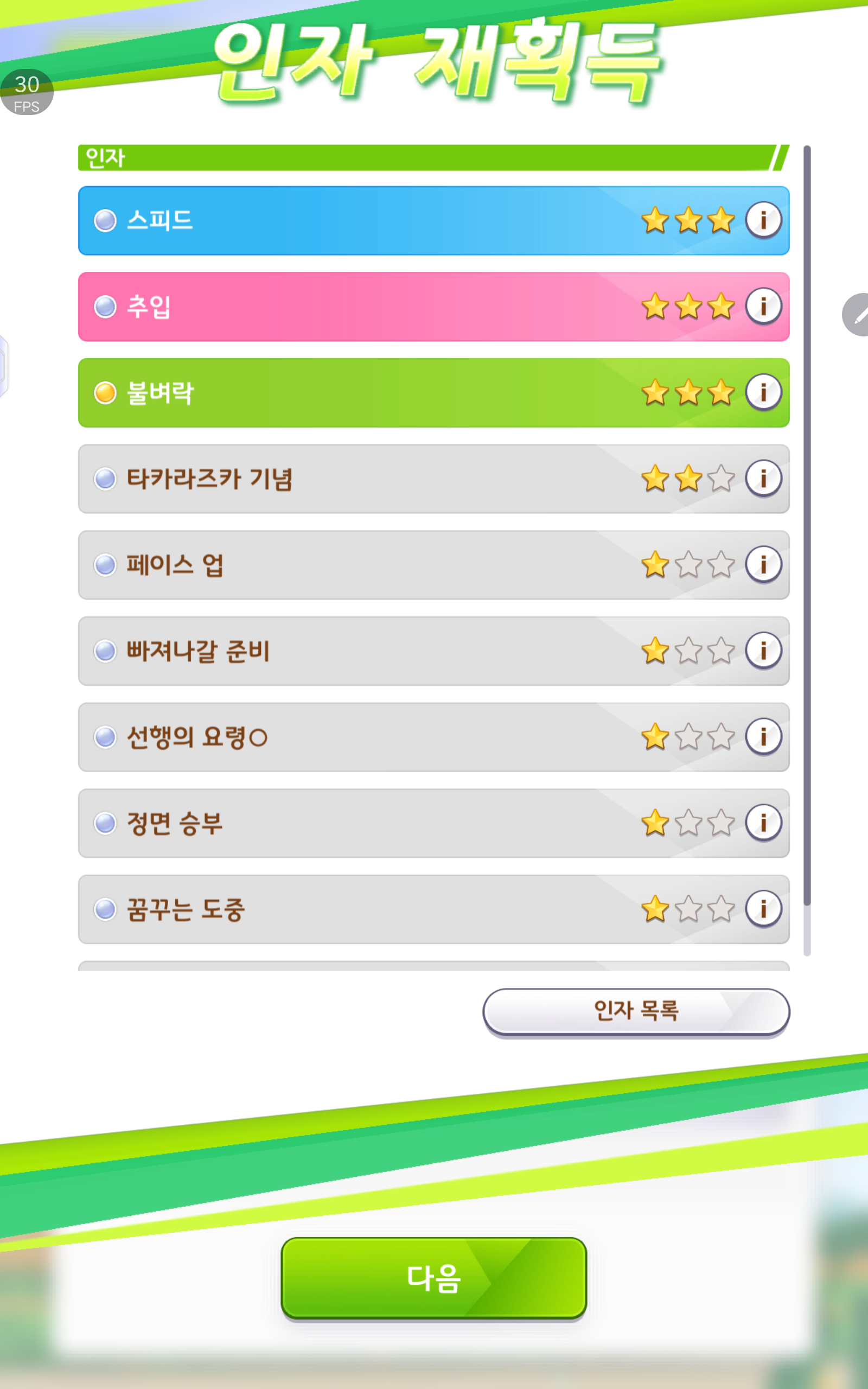Image resolution: width=868 pixels, height=1389 pixels.
Task: View info for 타카라즈카 기념
Action: (x=763, y=478)
